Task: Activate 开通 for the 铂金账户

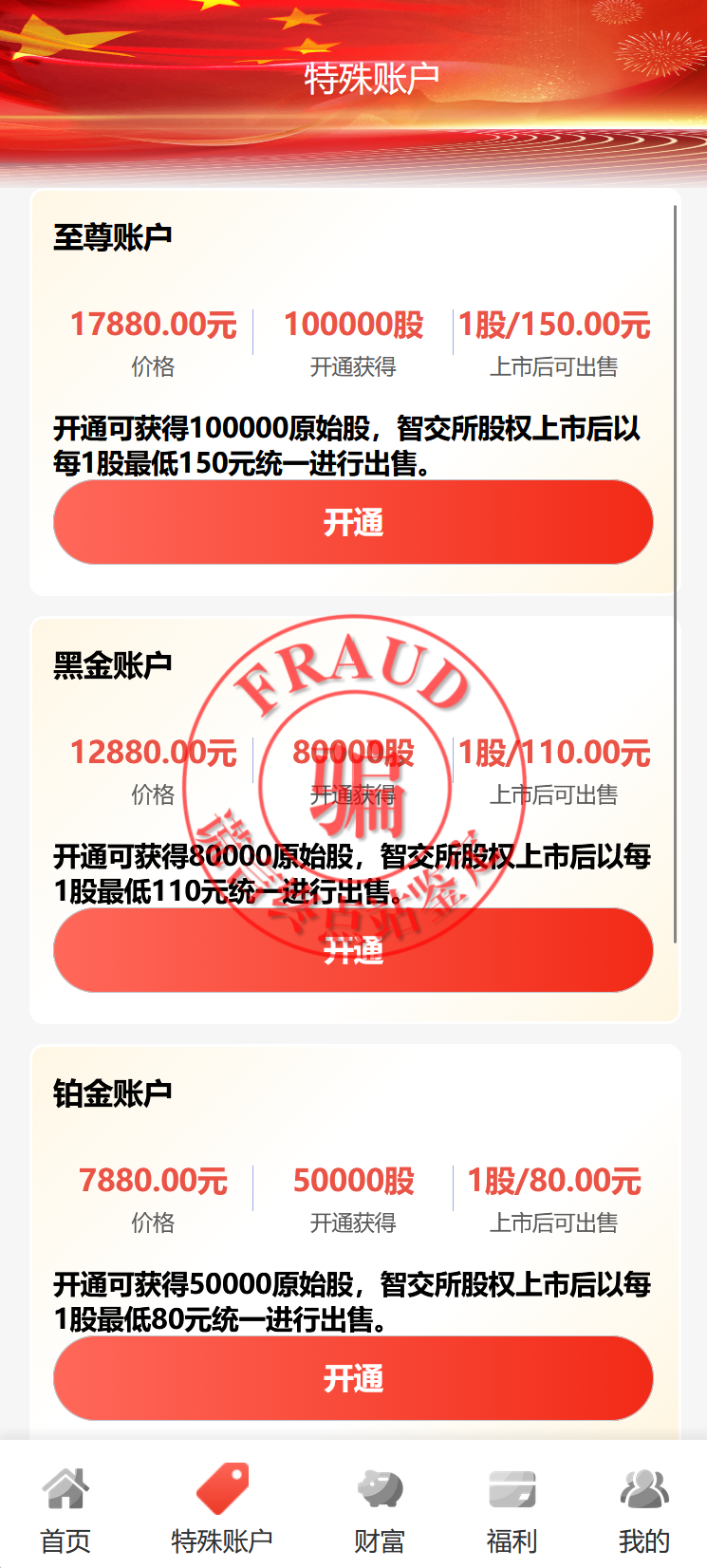Action: click(353, 1378)
